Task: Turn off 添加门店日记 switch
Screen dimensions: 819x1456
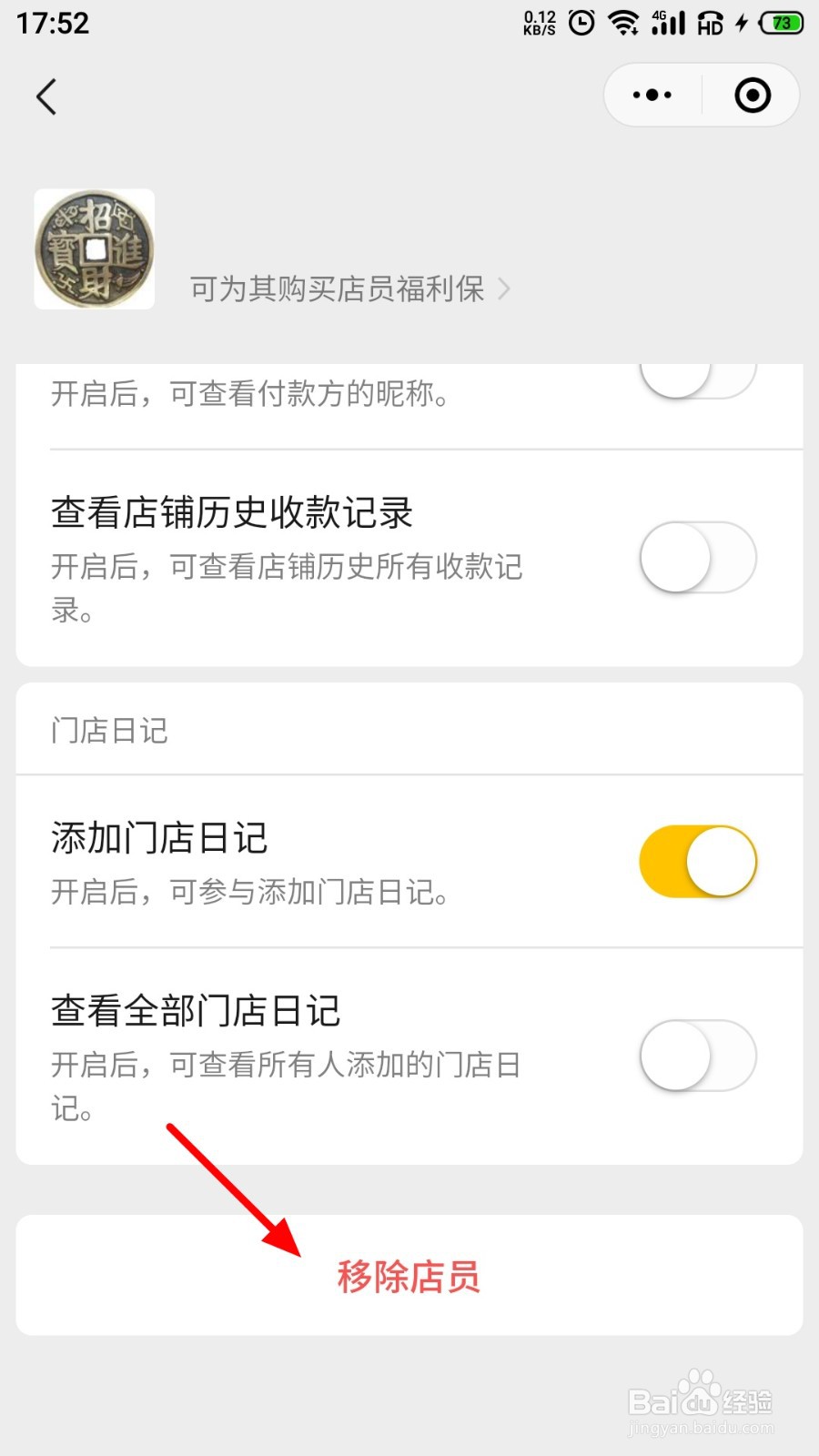Action: [x=698, y=861]
